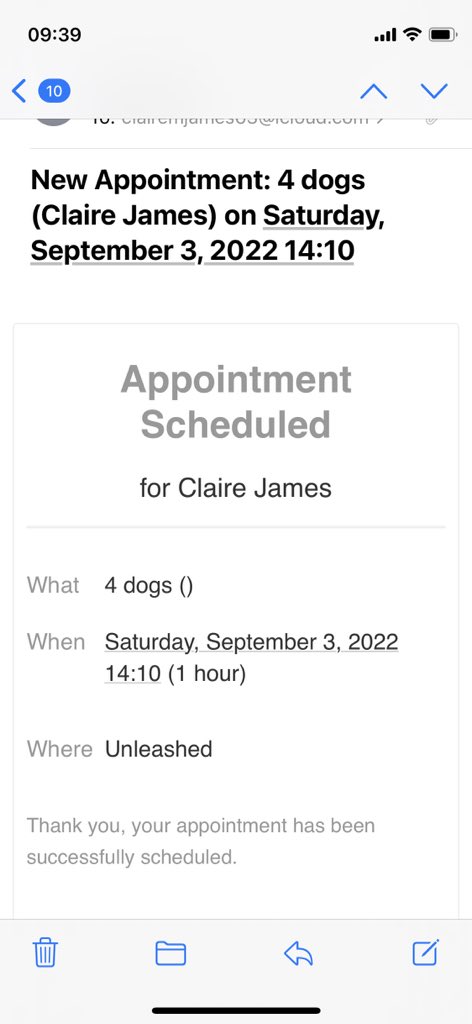Open the previous message with up arrow
Image resolution: width=472 pixels, height=1024 pixels.
click(x=373, y=91)
